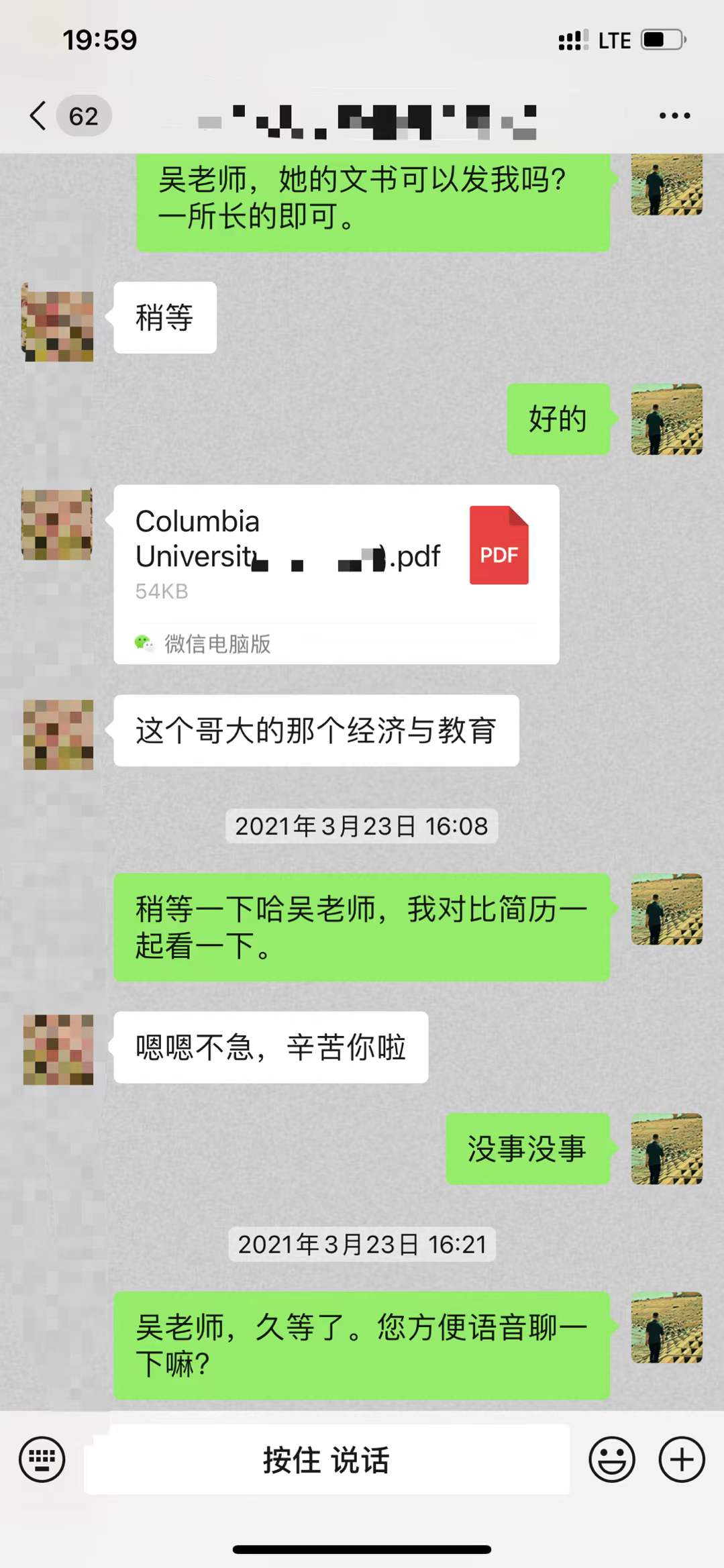The height and width of the screenshot is (1568, 724).
Task: Tap the avatar beside the 稍等 message
Action: click(58, 322)
